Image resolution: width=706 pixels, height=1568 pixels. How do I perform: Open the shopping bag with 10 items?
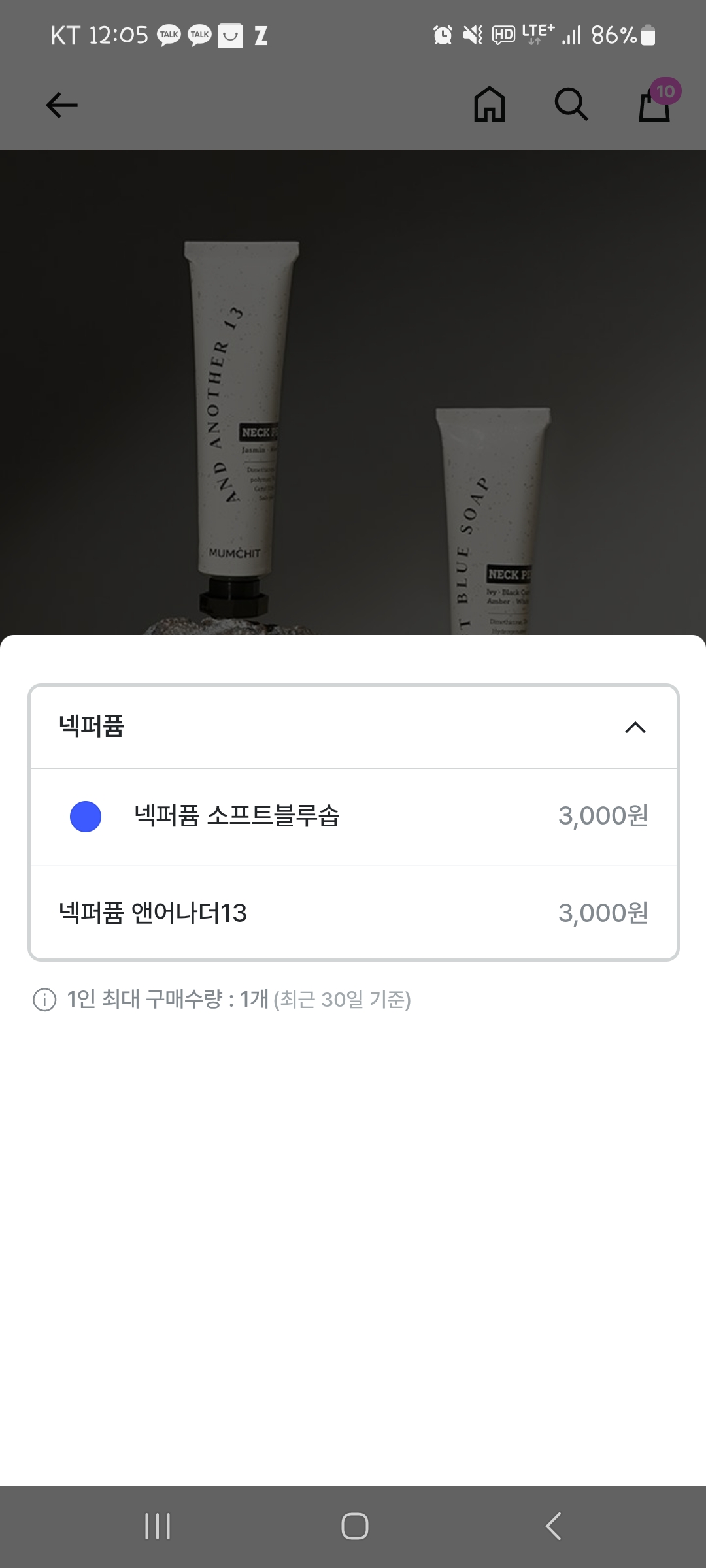click(x=655, y=105)
